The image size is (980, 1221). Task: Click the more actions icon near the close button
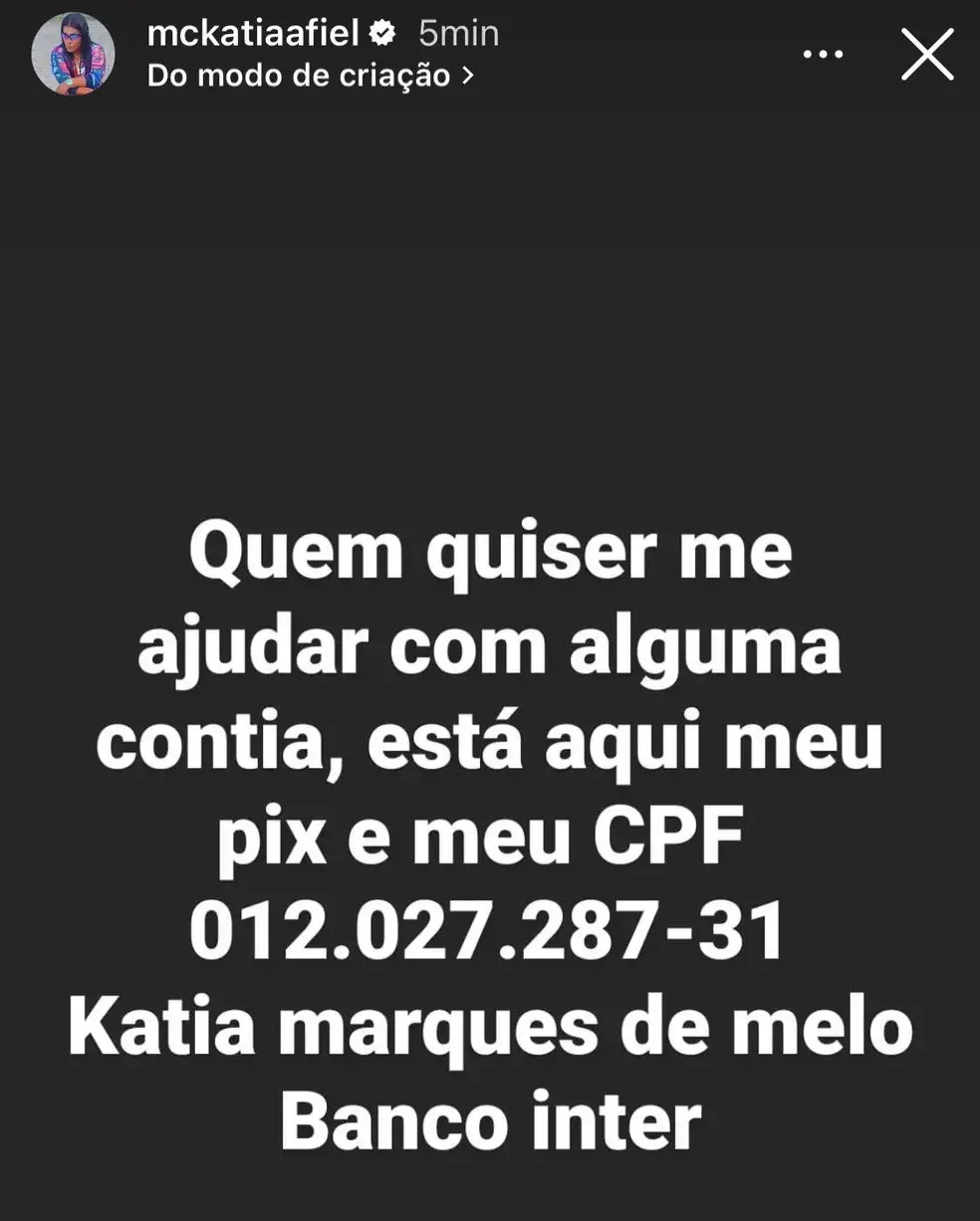(x=824, y=54)
